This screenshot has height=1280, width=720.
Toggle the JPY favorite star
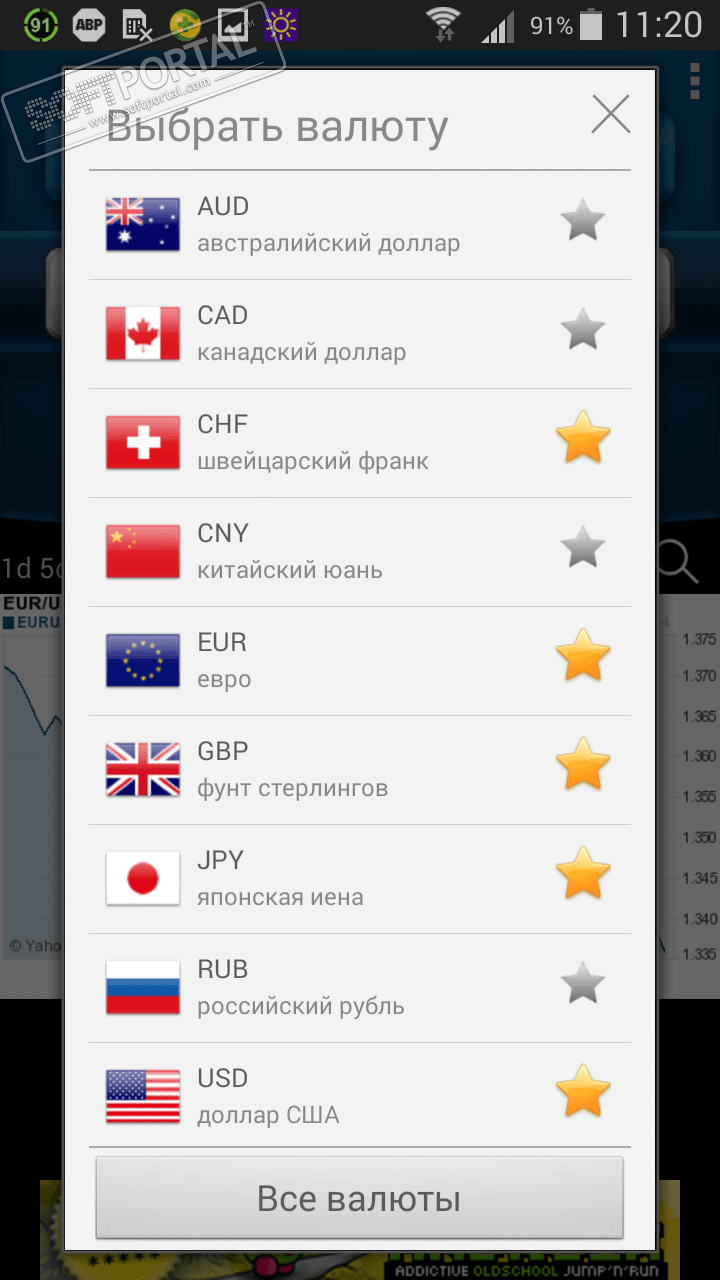pos(583,875)
